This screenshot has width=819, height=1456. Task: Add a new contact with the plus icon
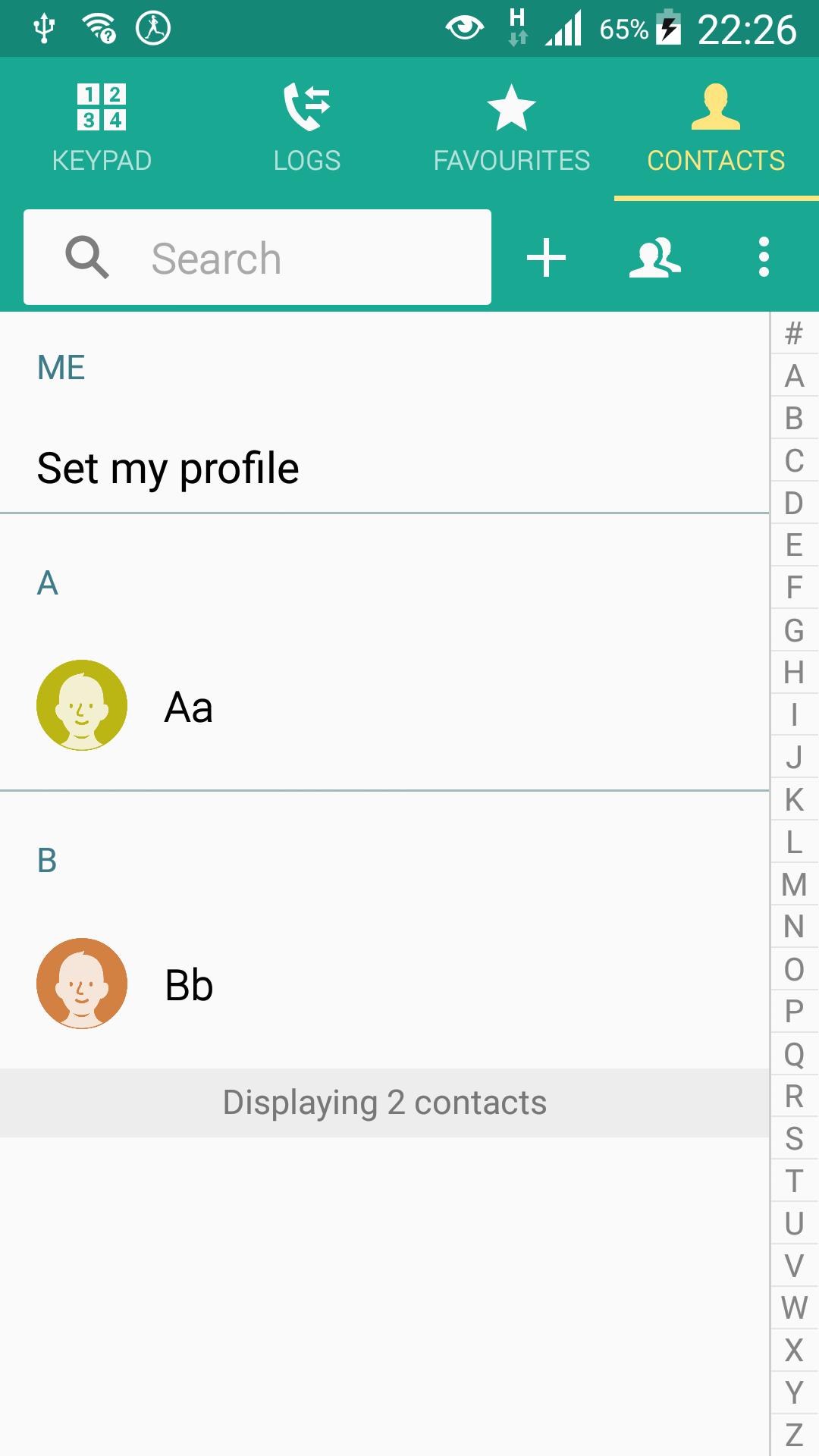(547, 258)
